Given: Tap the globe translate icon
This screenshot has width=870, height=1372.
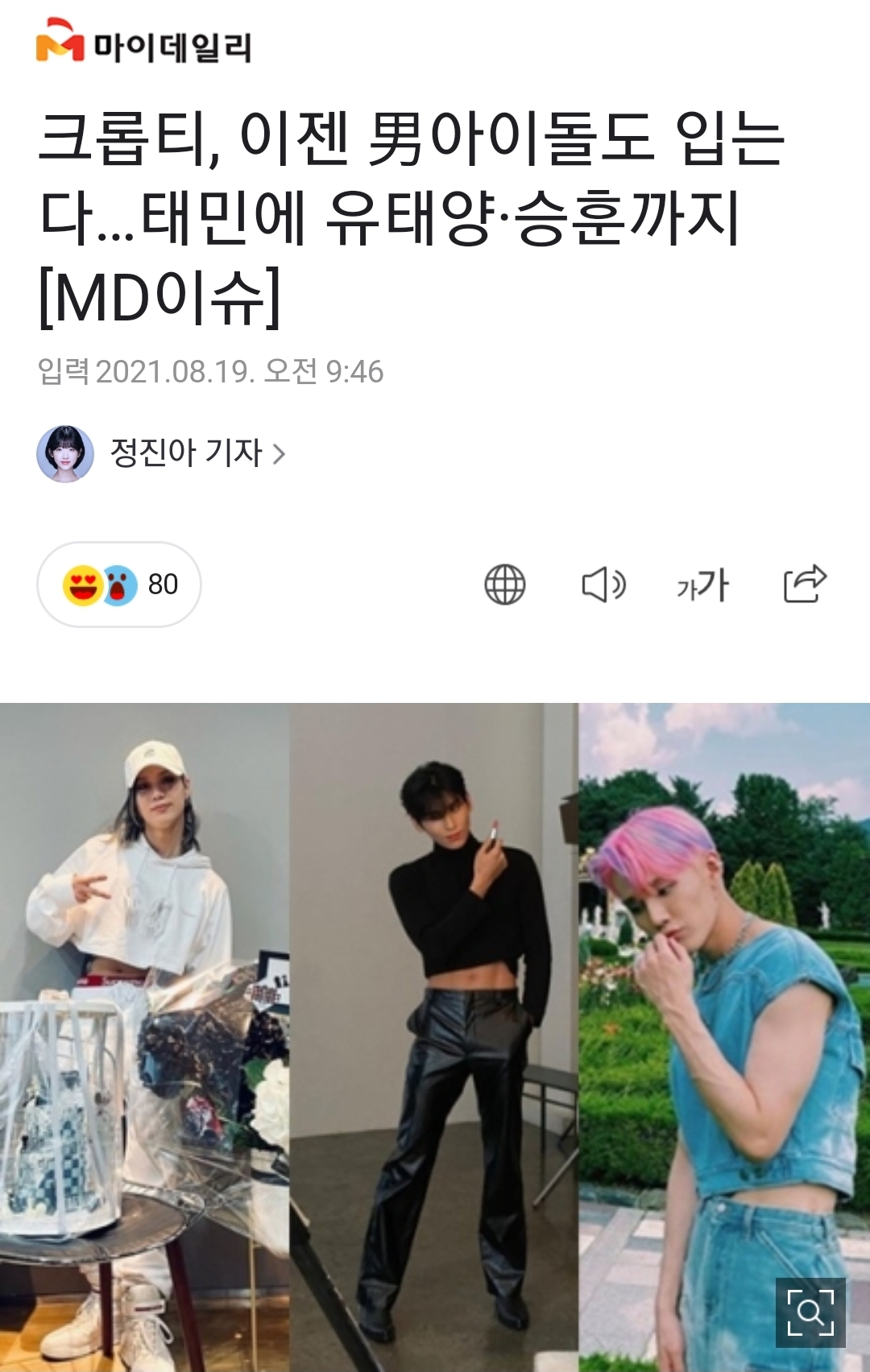Looking at the screenshot, I should pos(505,585).
